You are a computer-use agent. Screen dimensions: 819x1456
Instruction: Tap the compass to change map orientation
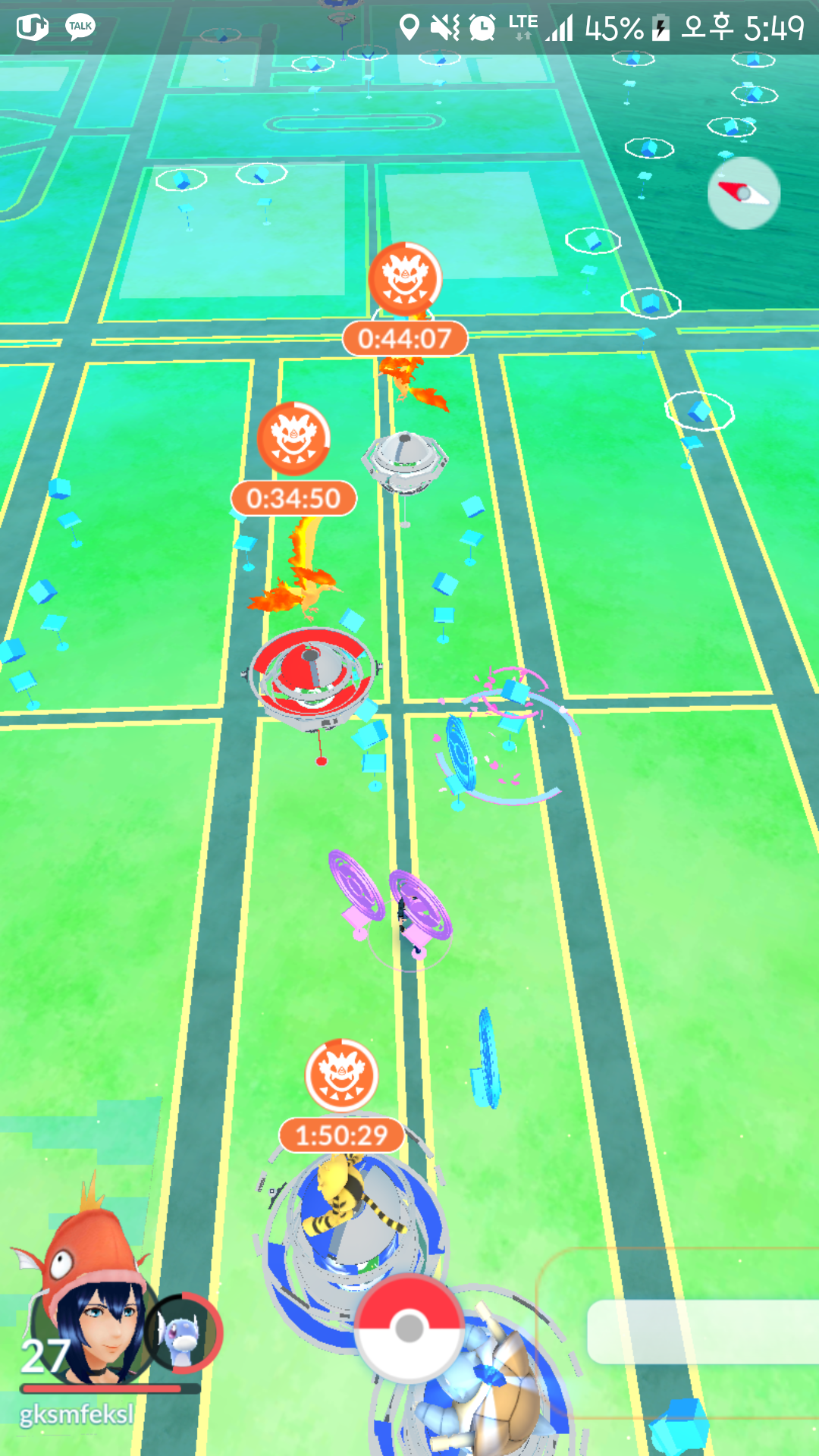pos(743,193)
